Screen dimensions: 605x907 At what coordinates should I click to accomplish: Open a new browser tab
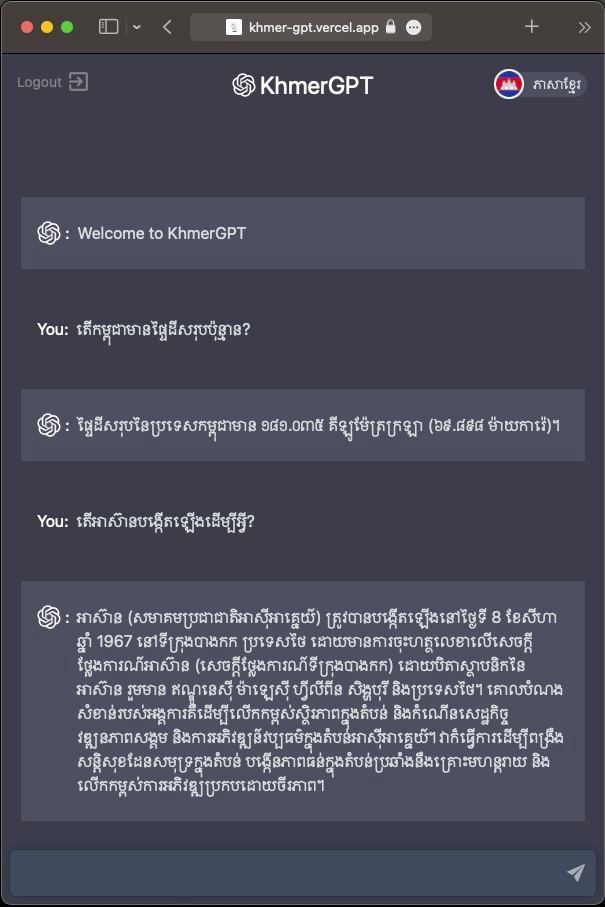tap(531, 27)
